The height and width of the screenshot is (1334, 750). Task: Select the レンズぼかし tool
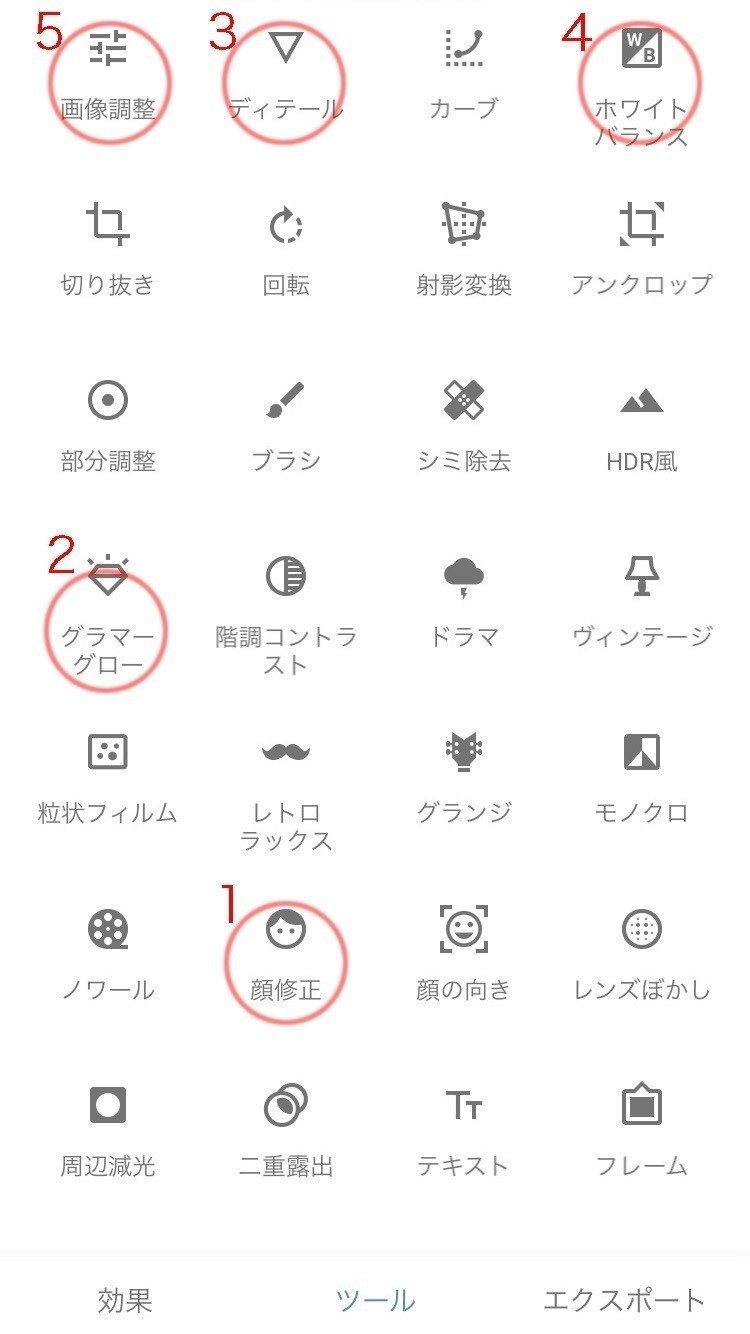641,953
